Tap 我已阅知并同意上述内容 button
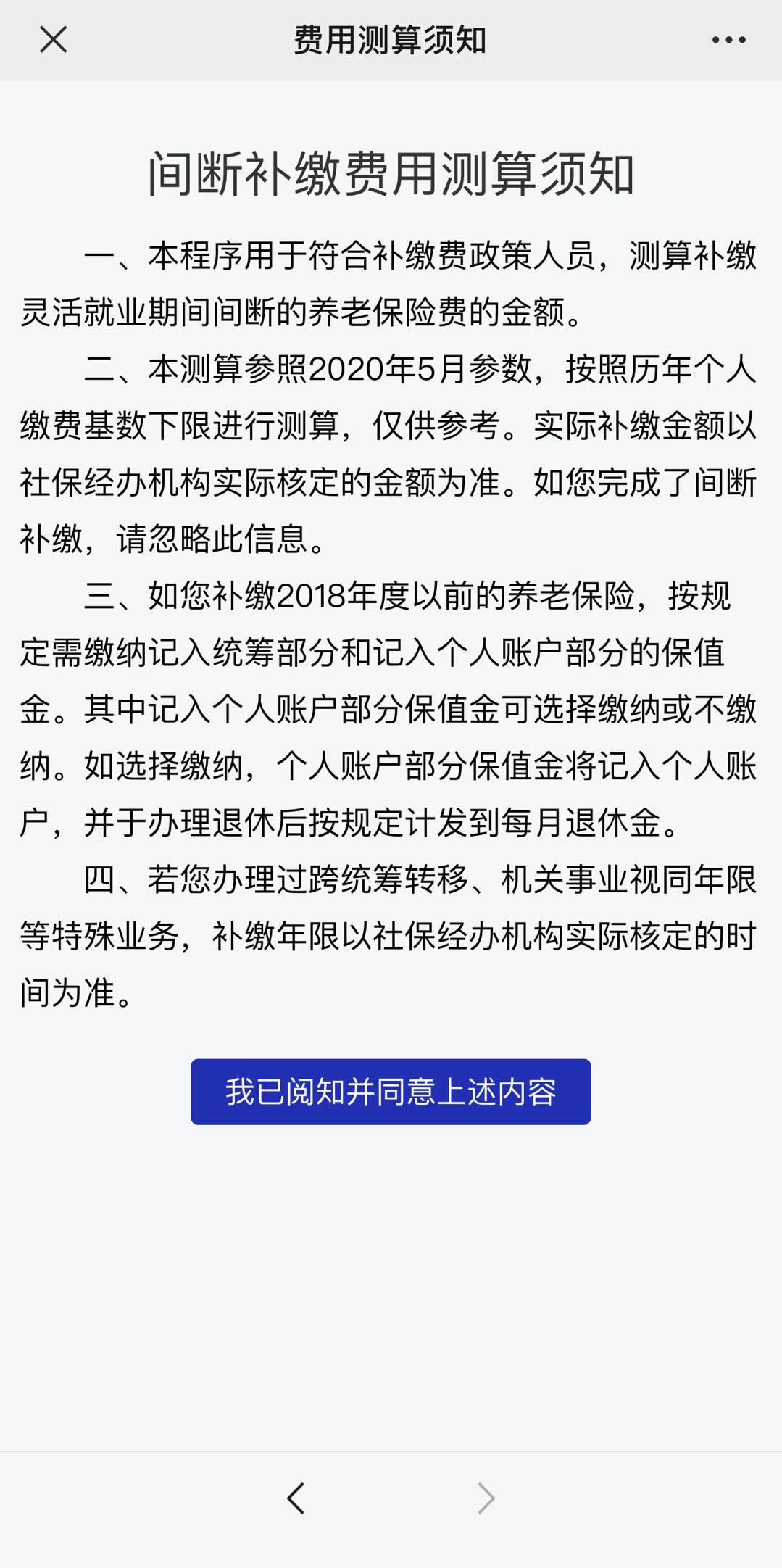Screen dimensions: 782x1568 pos(391,1091)
